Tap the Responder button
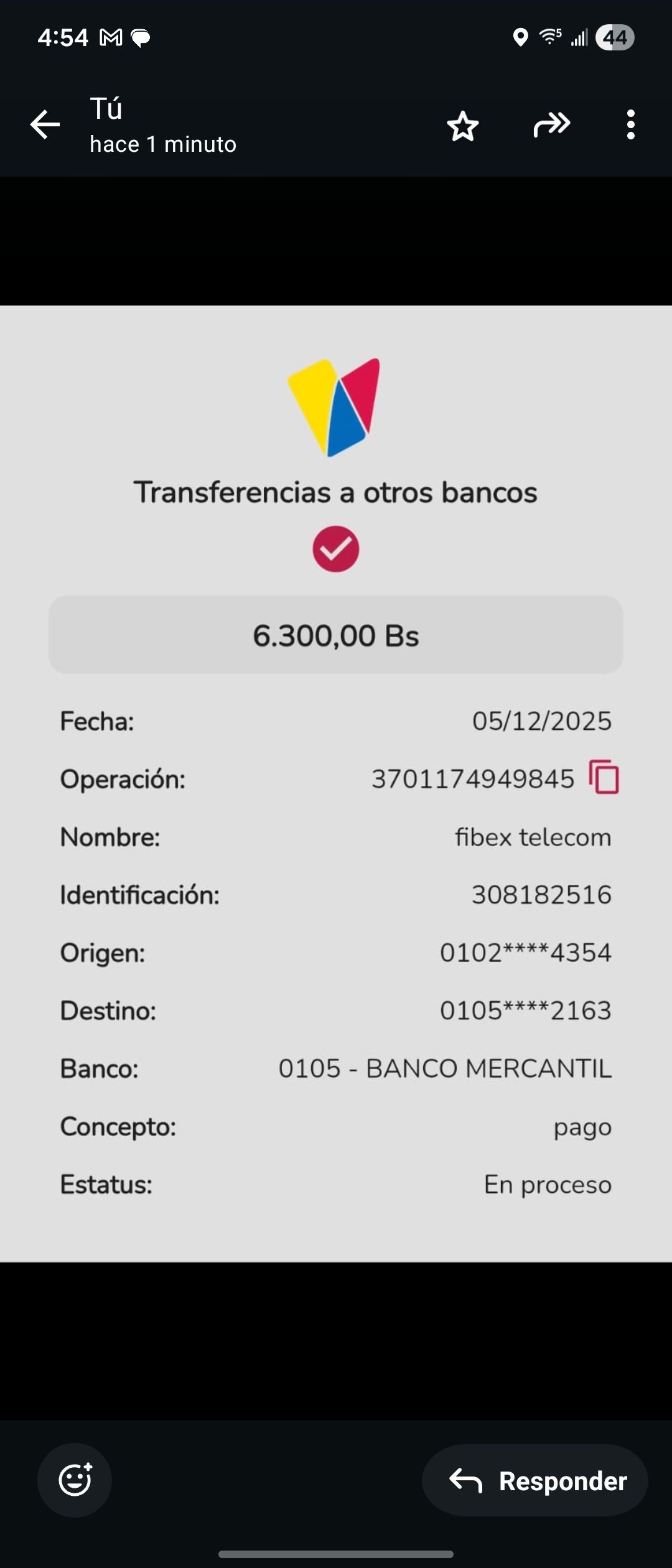Screen dimensions: 672x1568 click(535, 1481)
